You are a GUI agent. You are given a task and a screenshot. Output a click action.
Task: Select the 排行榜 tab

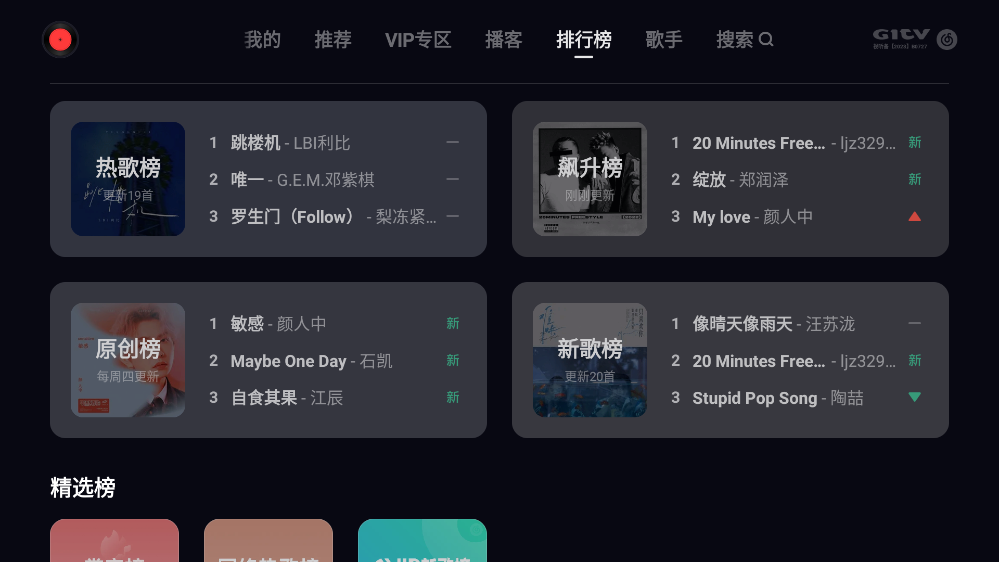[584, 40]
